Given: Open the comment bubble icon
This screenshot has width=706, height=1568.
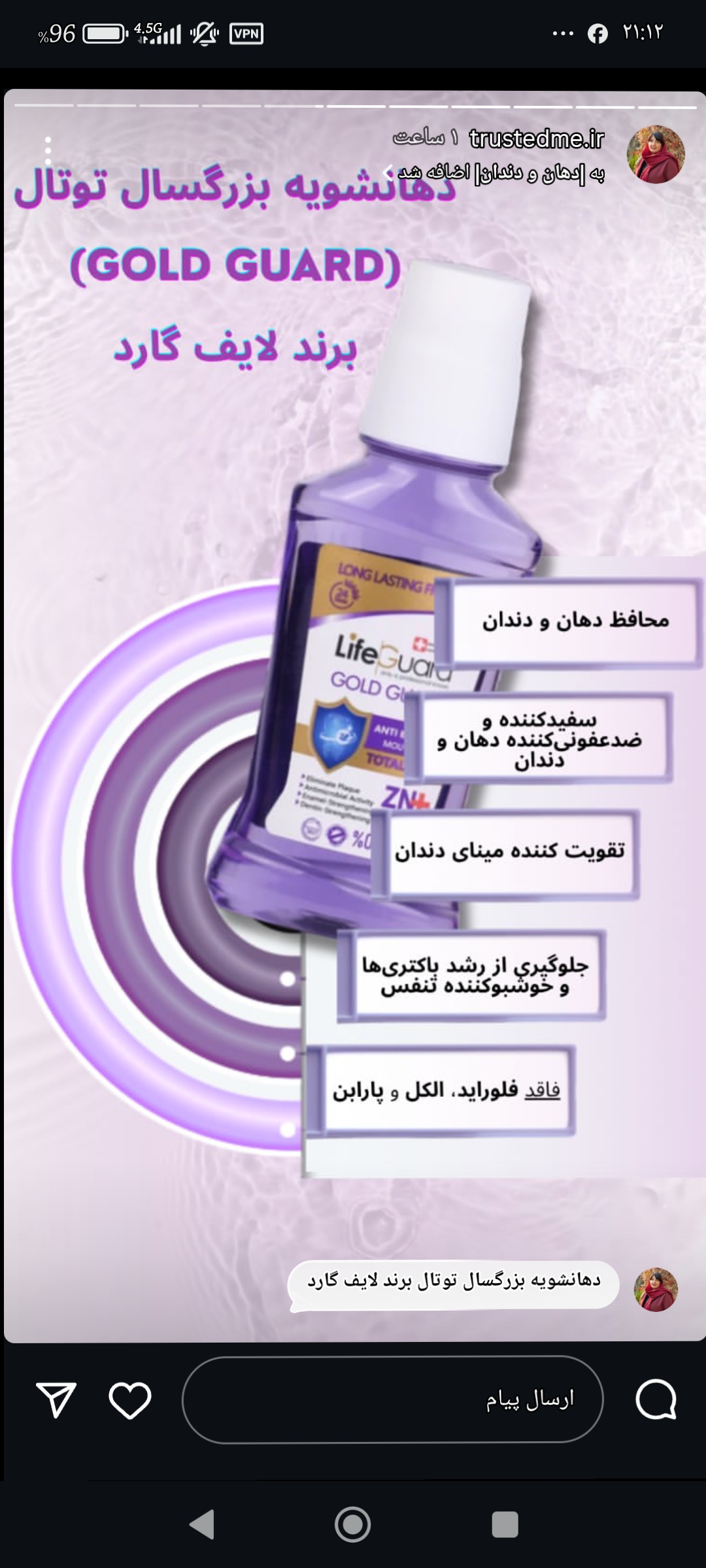Looking at the screenshot, I should coord(656,1399).
